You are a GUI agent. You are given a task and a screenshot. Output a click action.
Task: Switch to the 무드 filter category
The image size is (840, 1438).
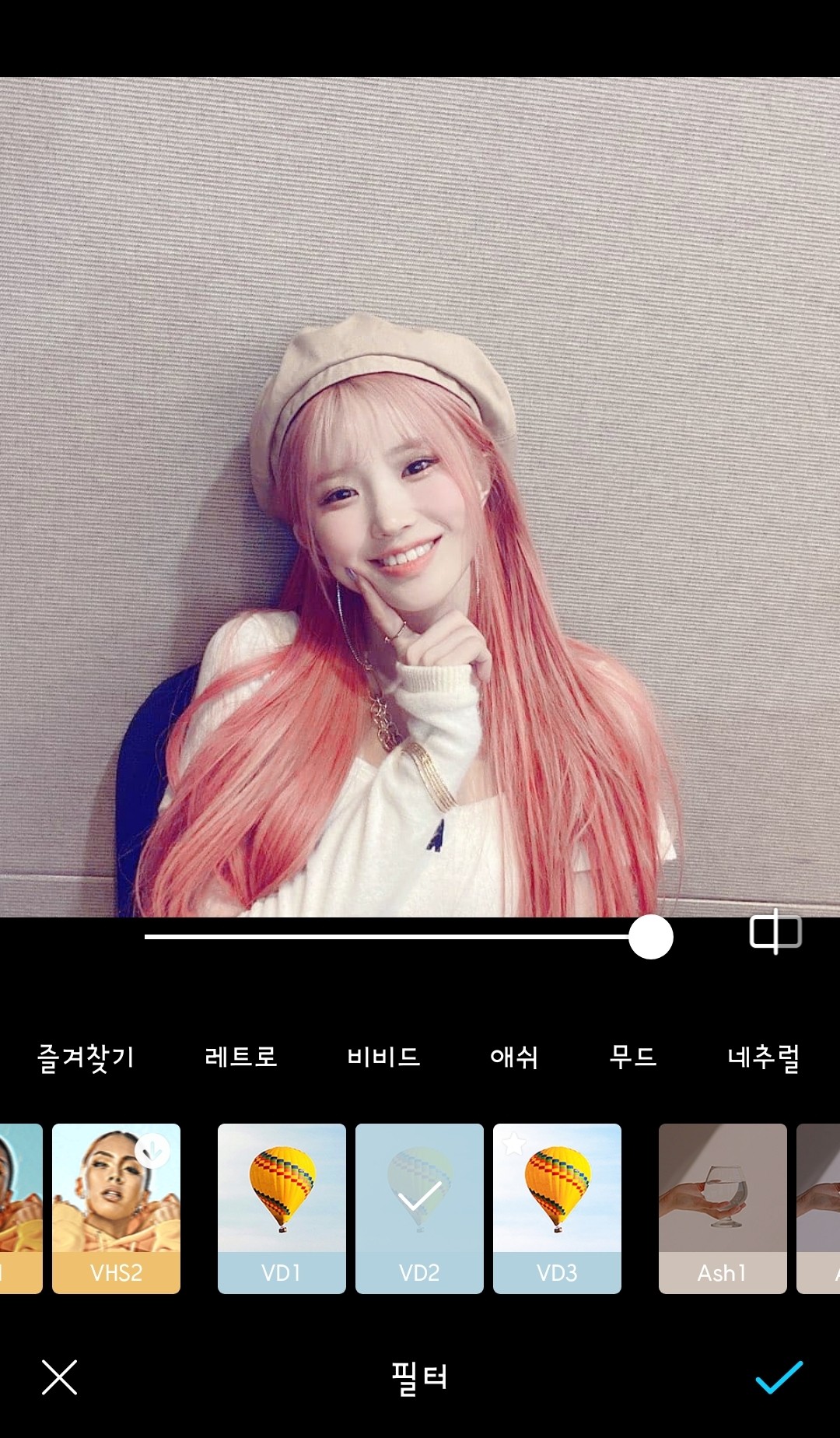[633, 1057]
